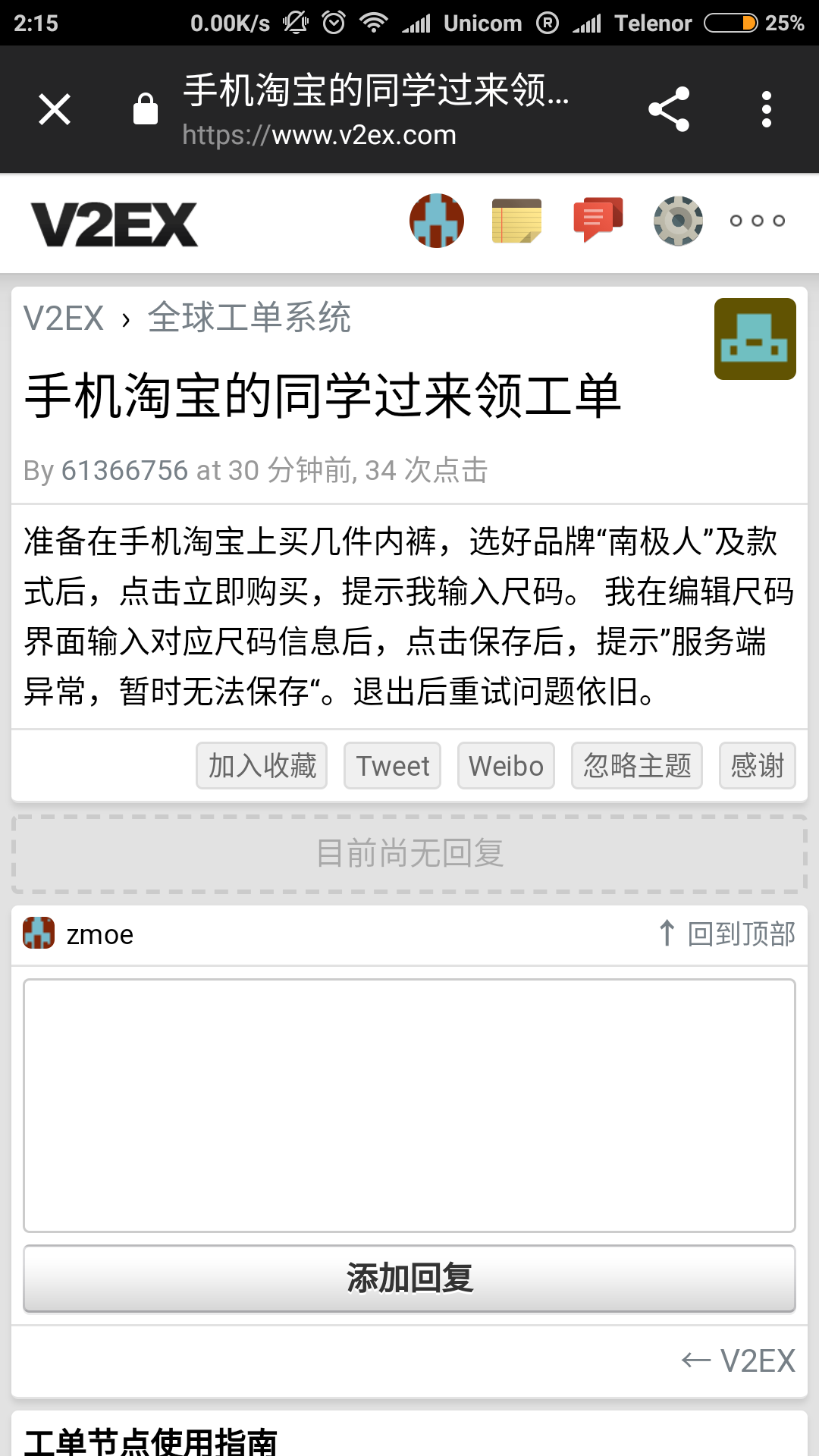Screen dimensions: 819x1456
Task: Open my profile avatar in header
Action: pyautogui.click(x=437, y=221)
